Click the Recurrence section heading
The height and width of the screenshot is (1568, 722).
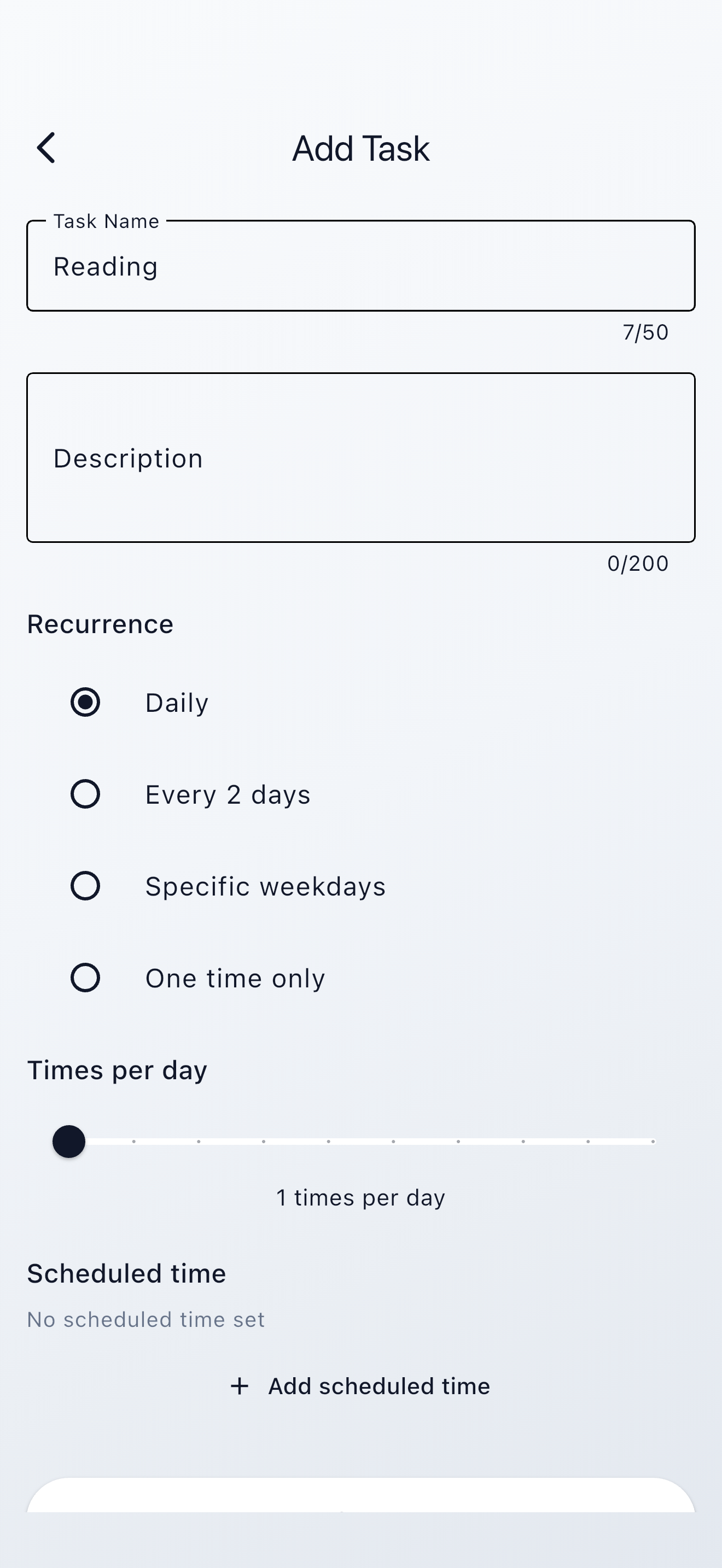click(x=100, y=623)
